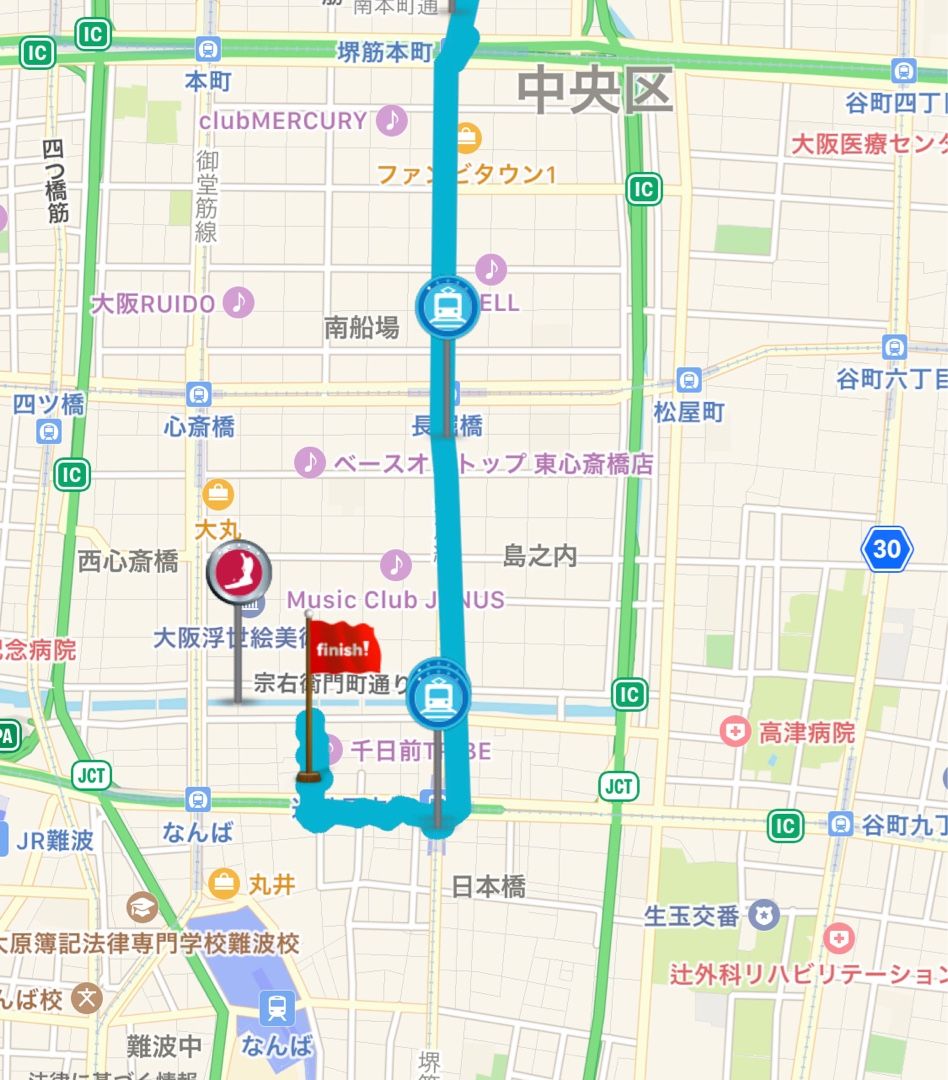Select the 生玉交番 police box marker
Viewport: 948px width, 1080px height.
pyautogui.click(x=765, y=915)
